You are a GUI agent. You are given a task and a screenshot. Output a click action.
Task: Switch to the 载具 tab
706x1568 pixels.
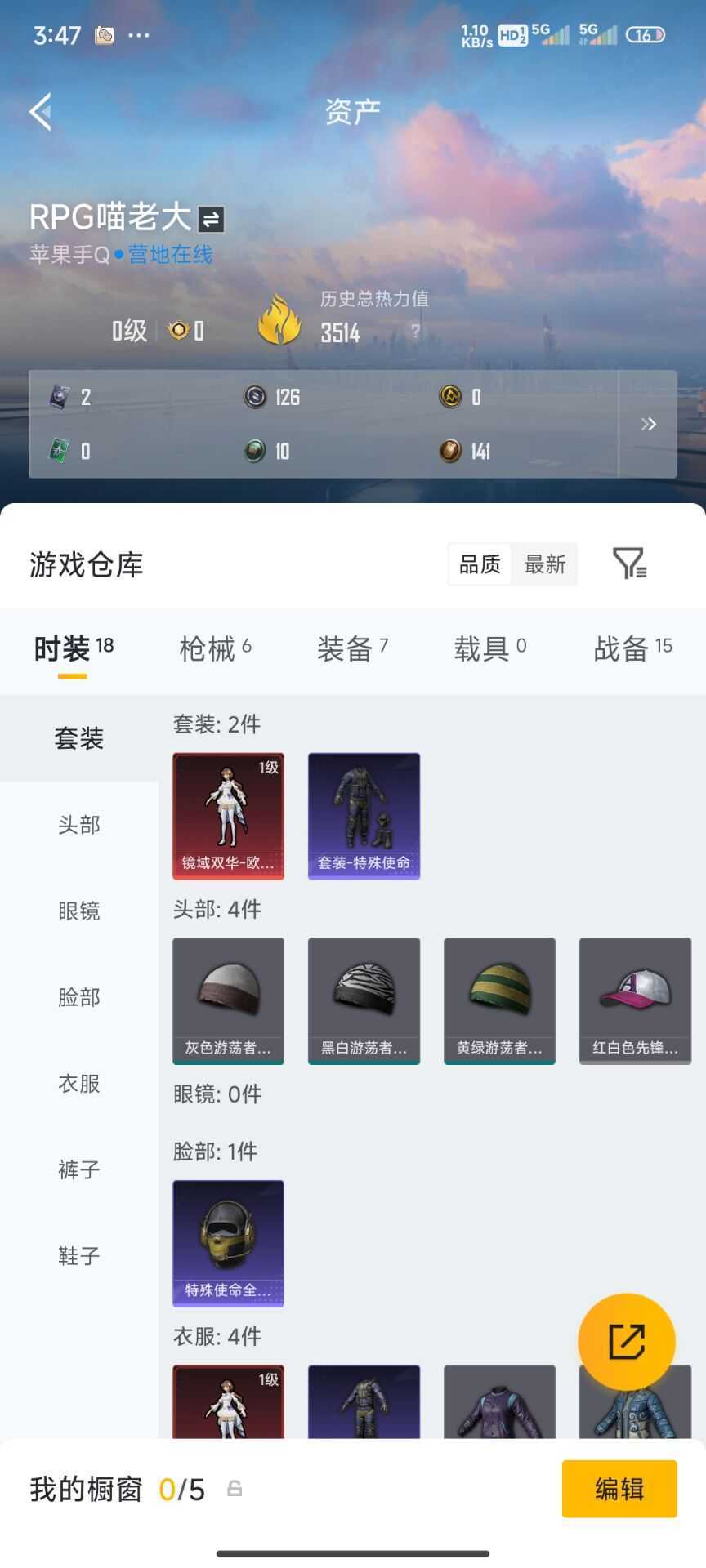point(489,649)
